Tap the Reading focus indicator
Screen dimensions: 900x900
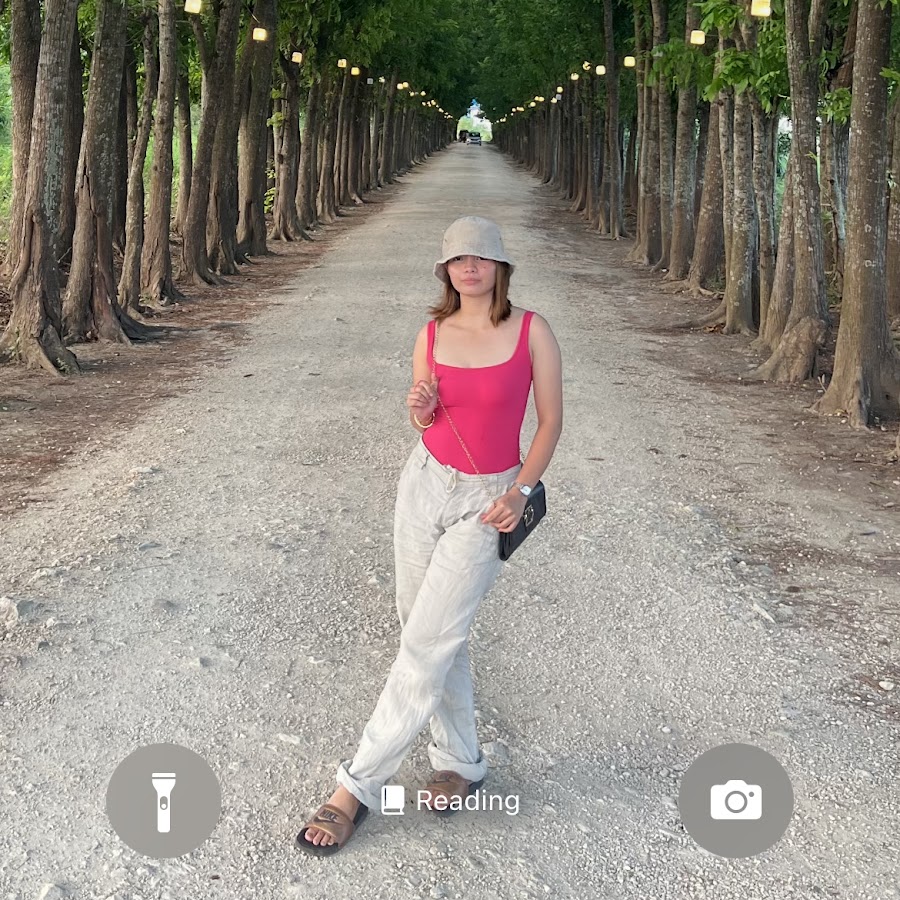451,801
